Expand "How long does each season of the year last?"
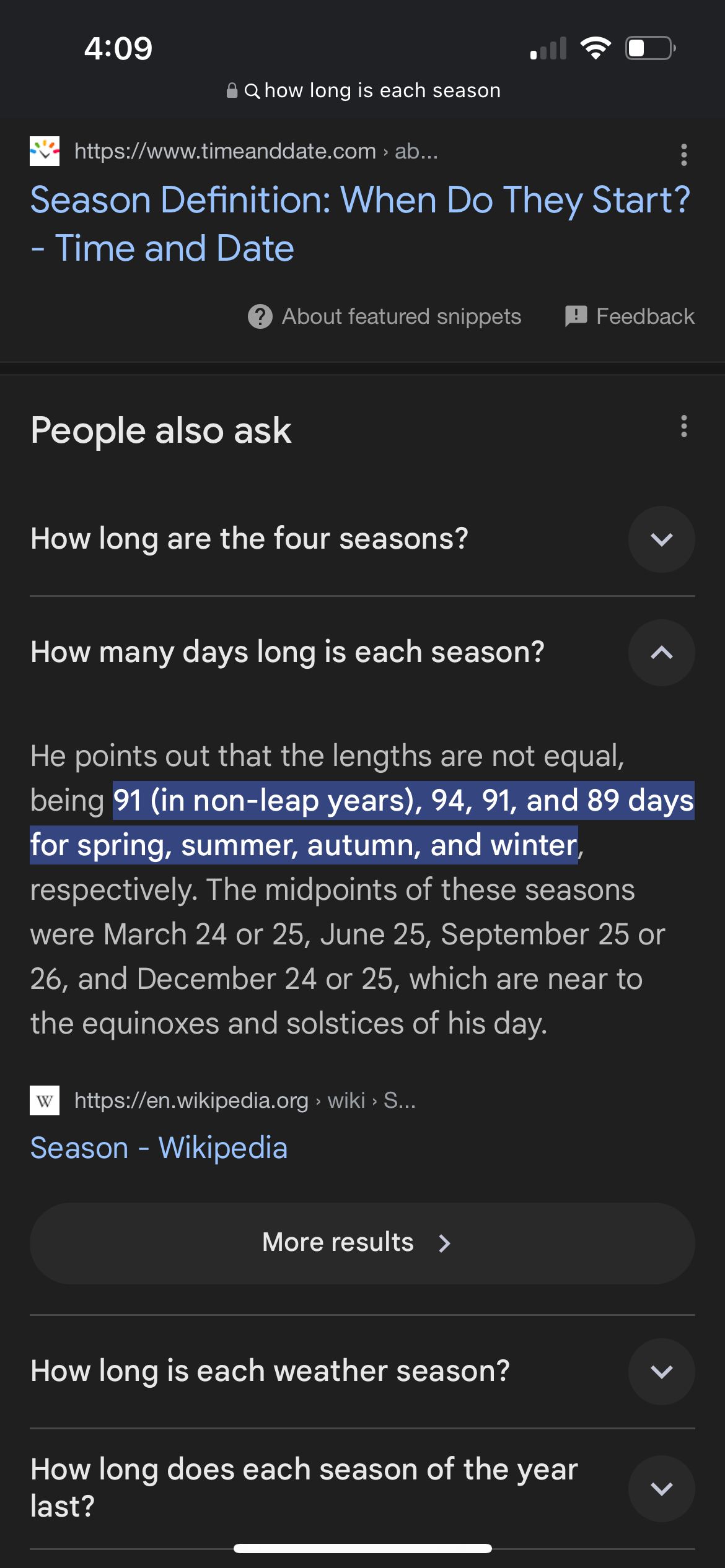Screen dimensions: 725x1568 tap(661, 1488)
